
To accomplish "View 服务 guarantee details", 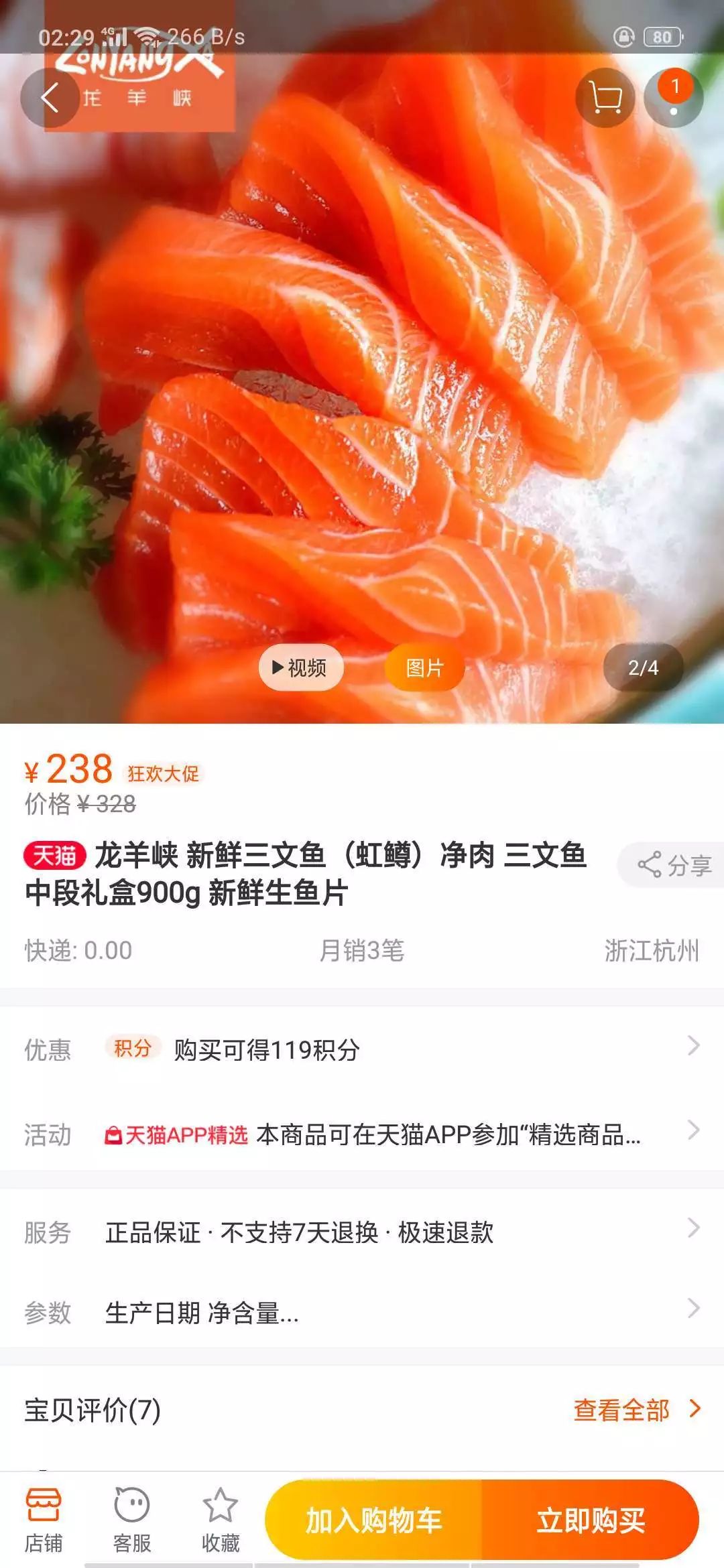I will coord(362,1232).
